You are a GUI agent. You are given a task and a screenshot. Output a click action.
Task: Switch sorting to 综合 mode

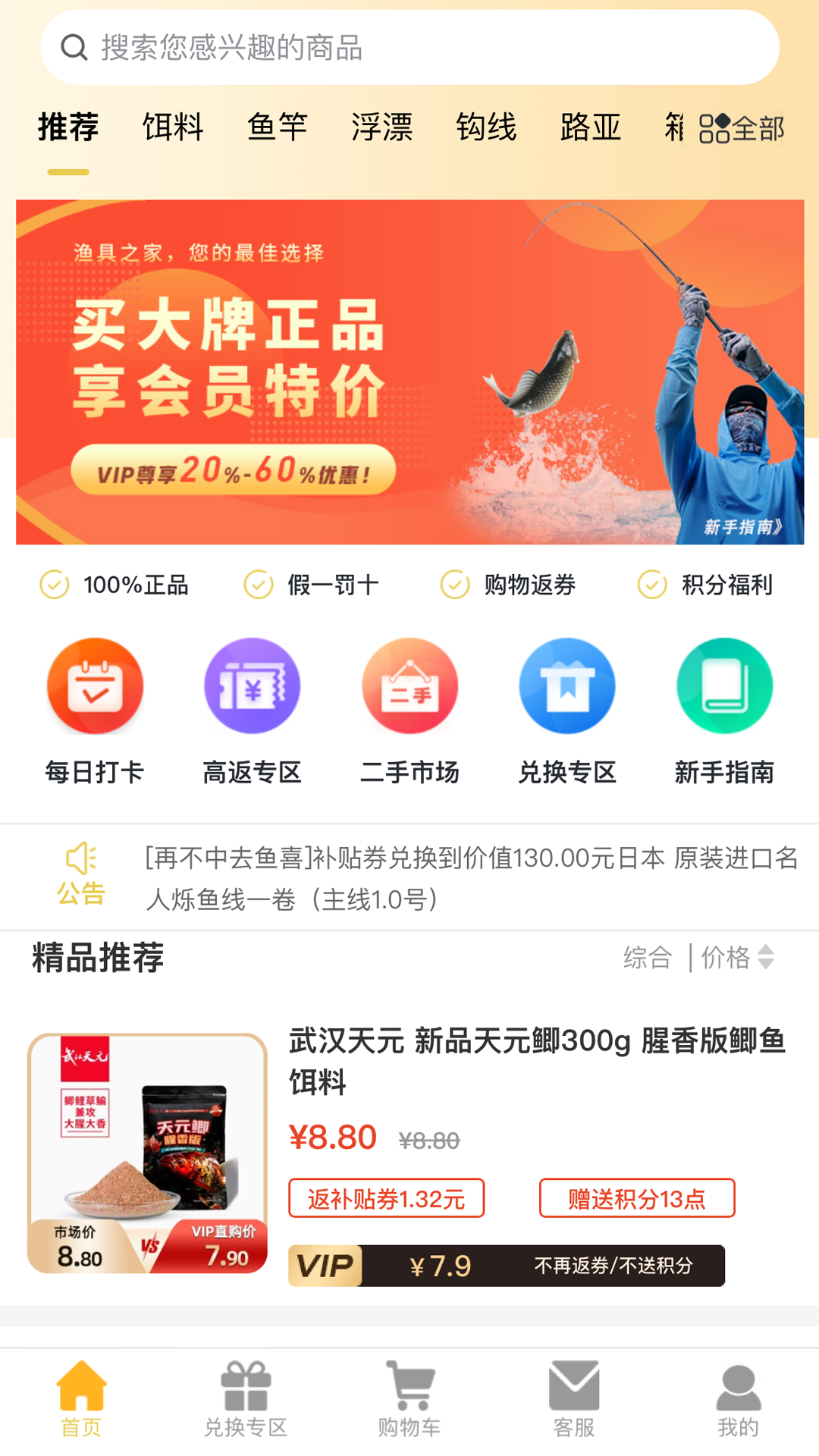[x=647, y=957]
